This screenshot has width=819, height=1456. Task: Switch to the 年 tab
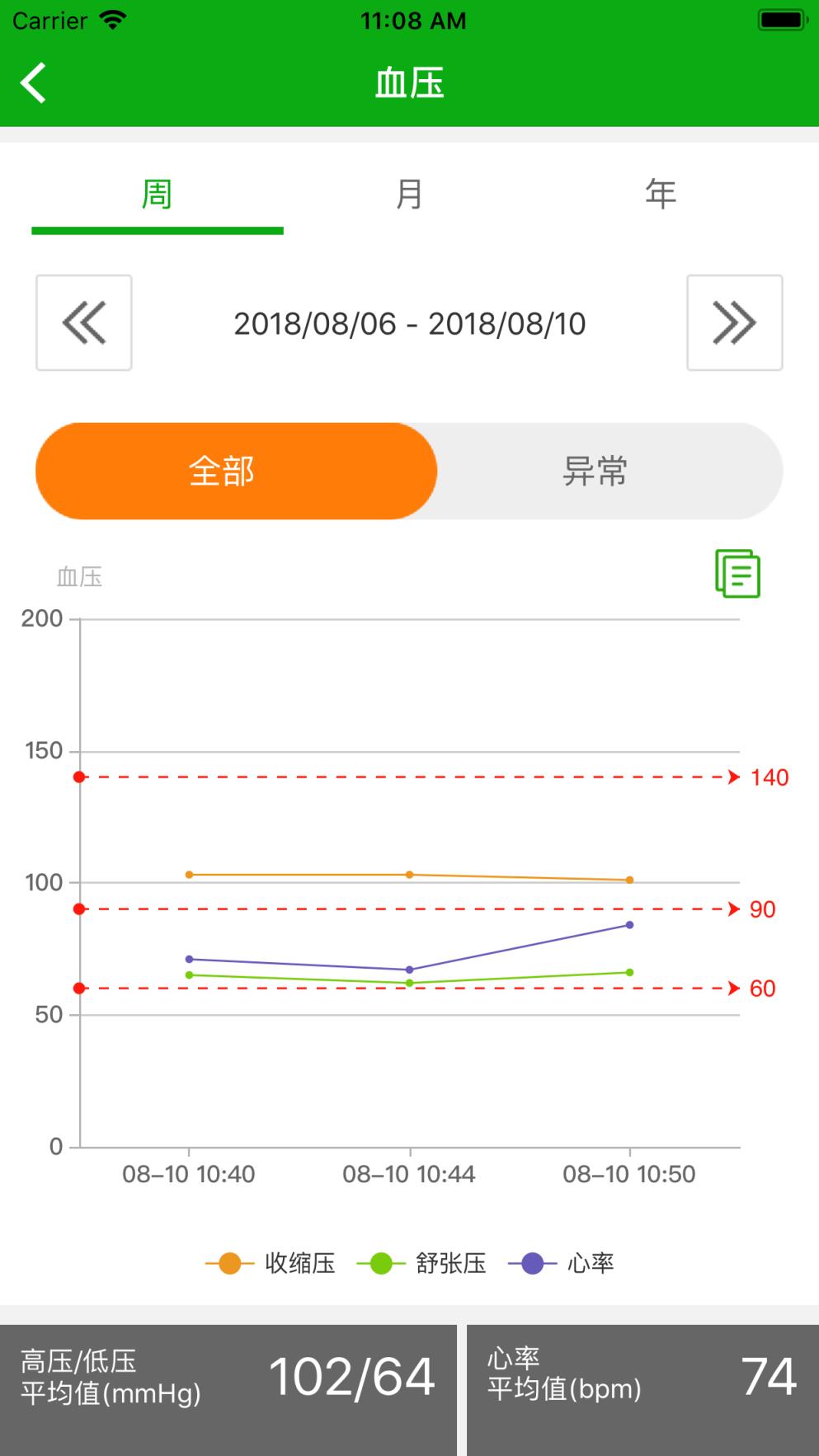660,195
